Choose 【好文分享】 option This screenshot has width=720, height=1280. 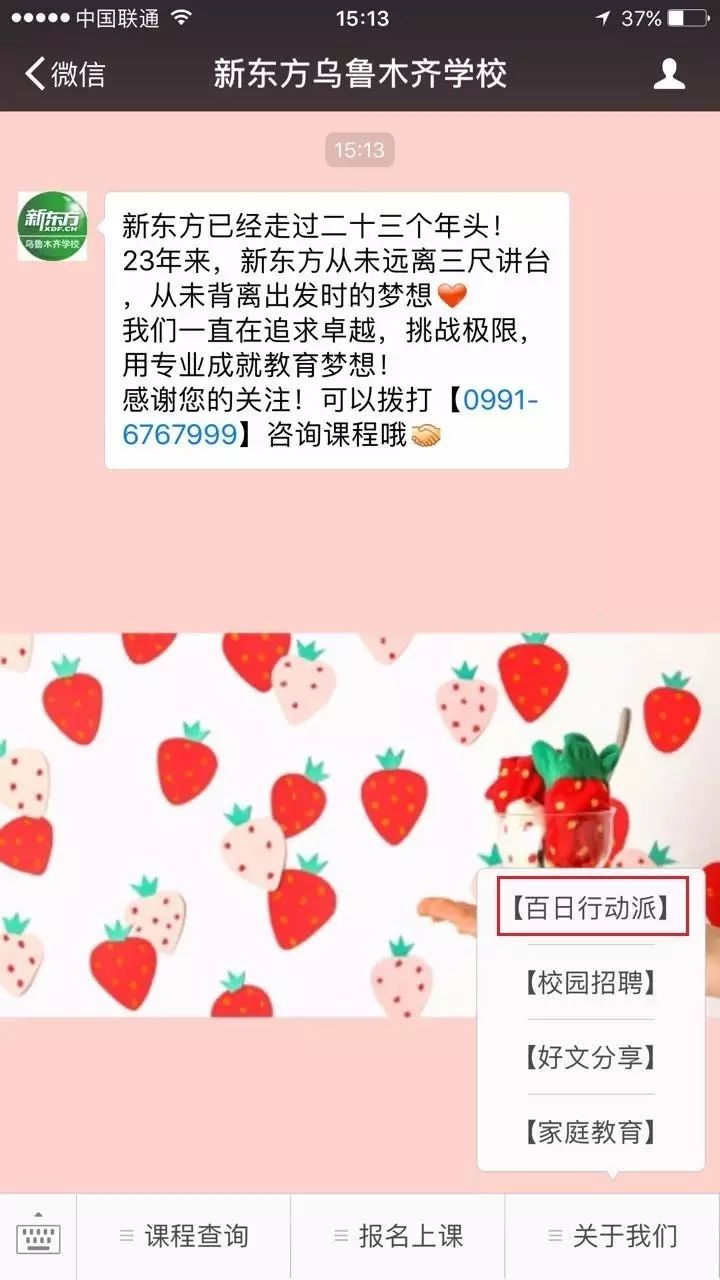click(x=592, y=1057)
